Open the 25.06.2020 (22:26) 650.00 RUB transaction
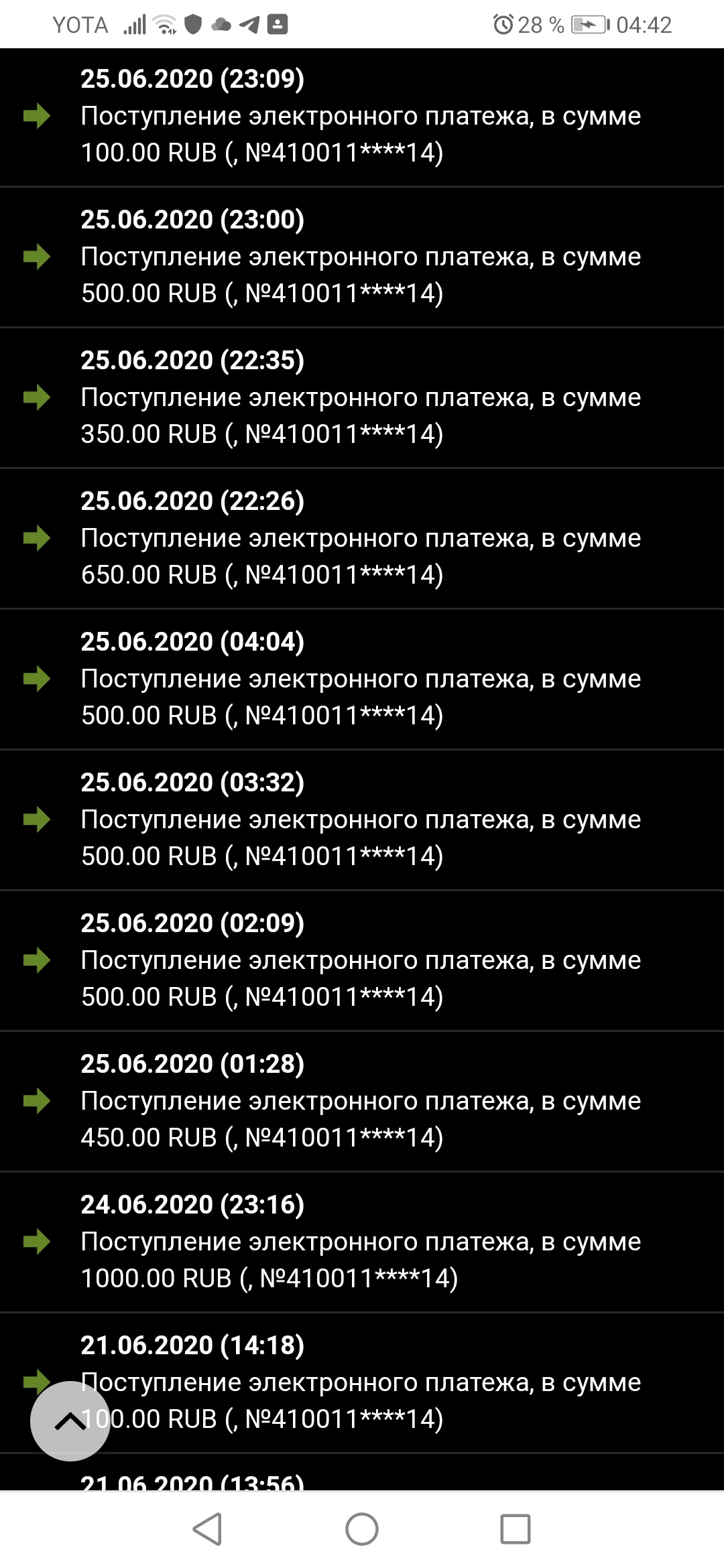The image size is (724, 1568). (x=361, y=539)
